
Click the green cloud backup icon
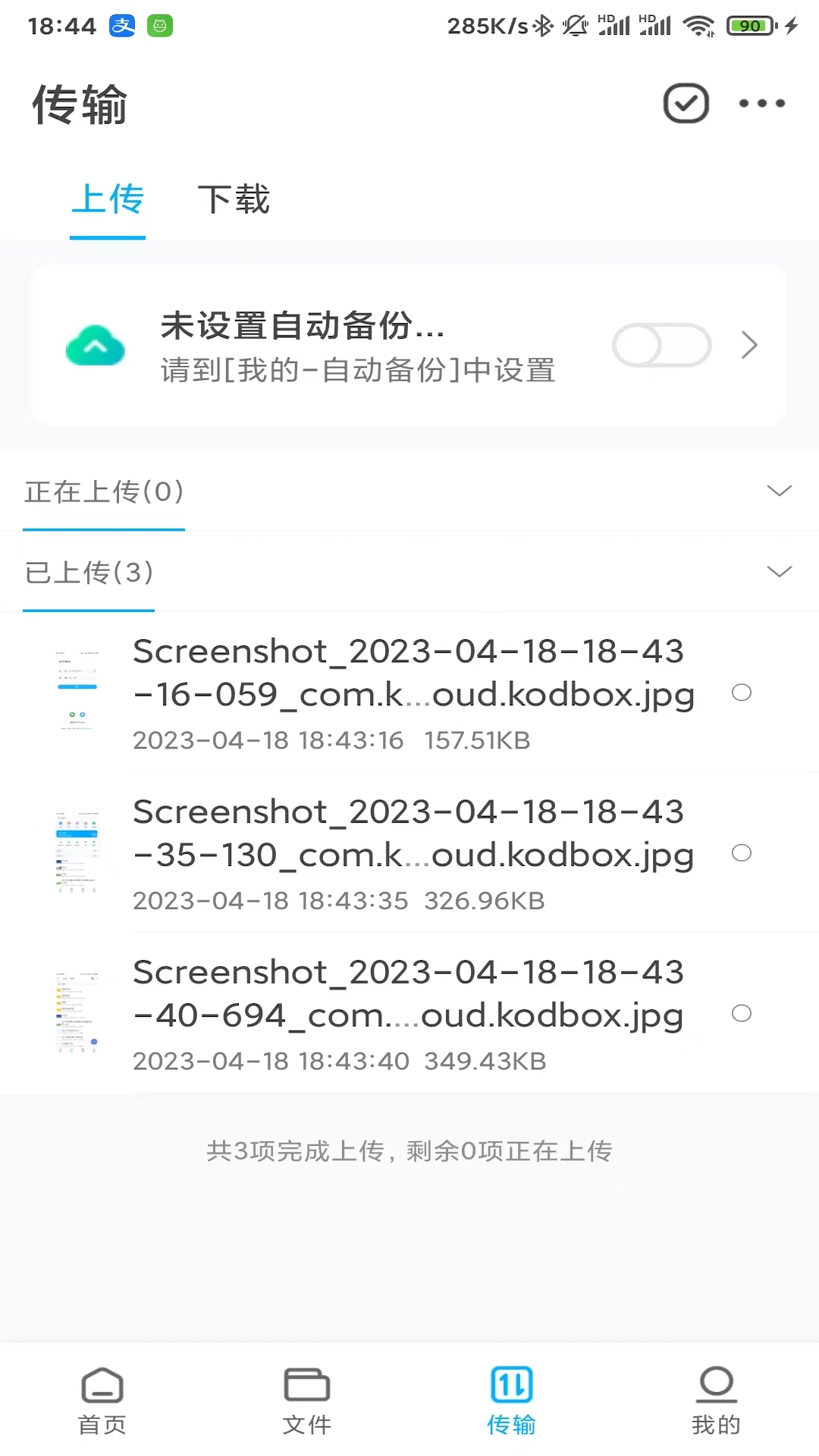tap(94, 345)
